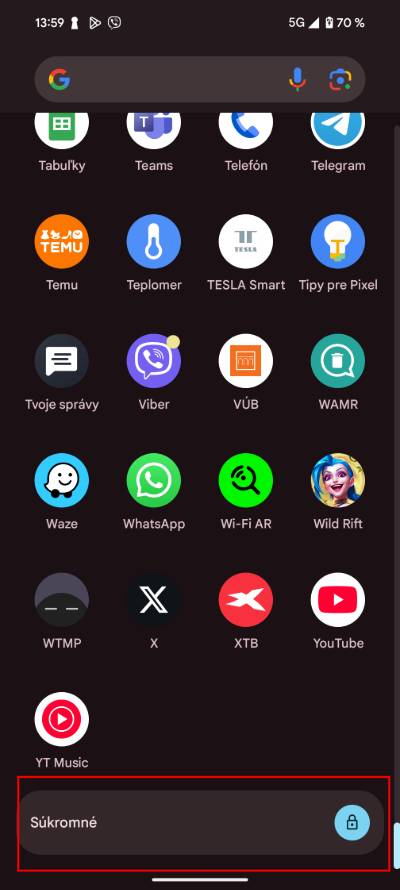Tap the Google search bar

(200, 79)
